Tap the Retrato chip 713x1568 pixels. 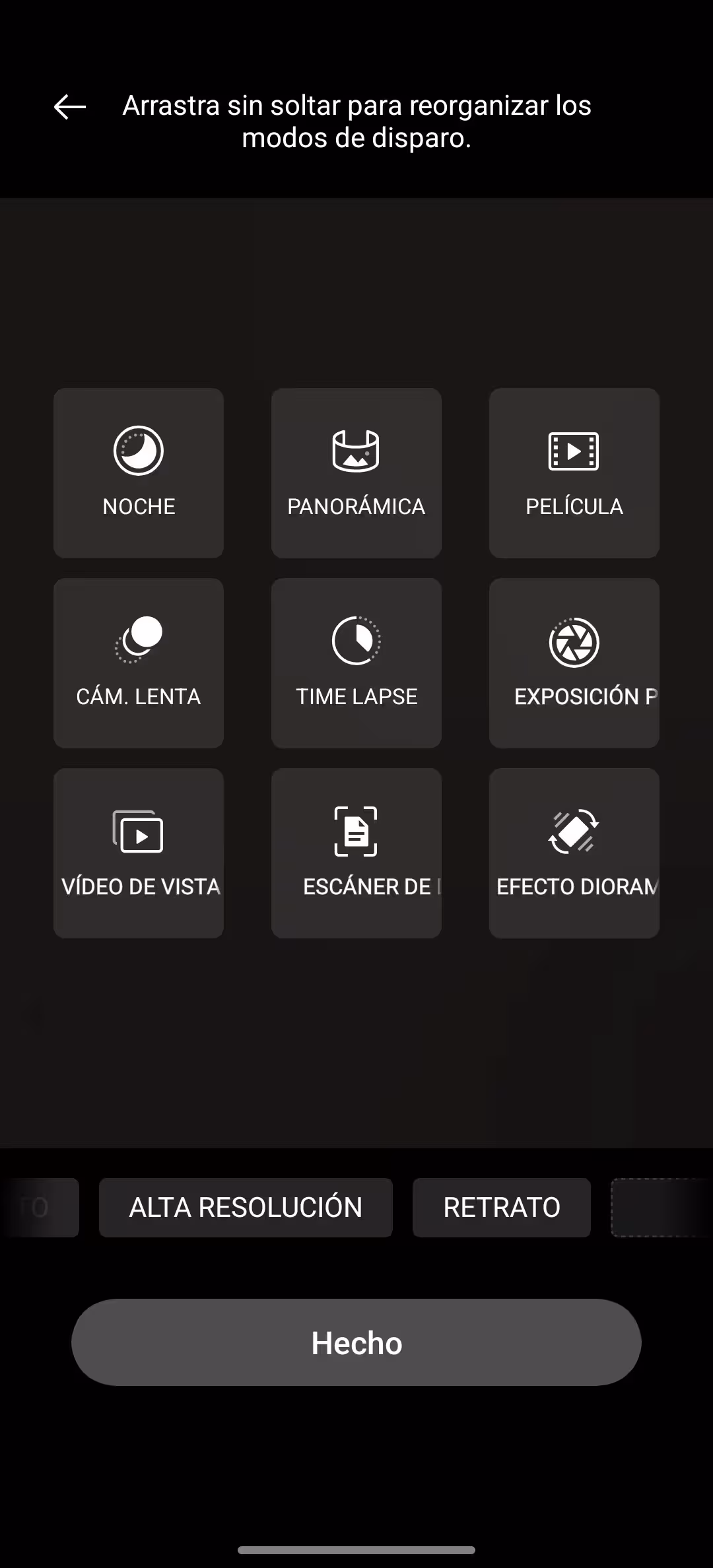[502, 1208]
